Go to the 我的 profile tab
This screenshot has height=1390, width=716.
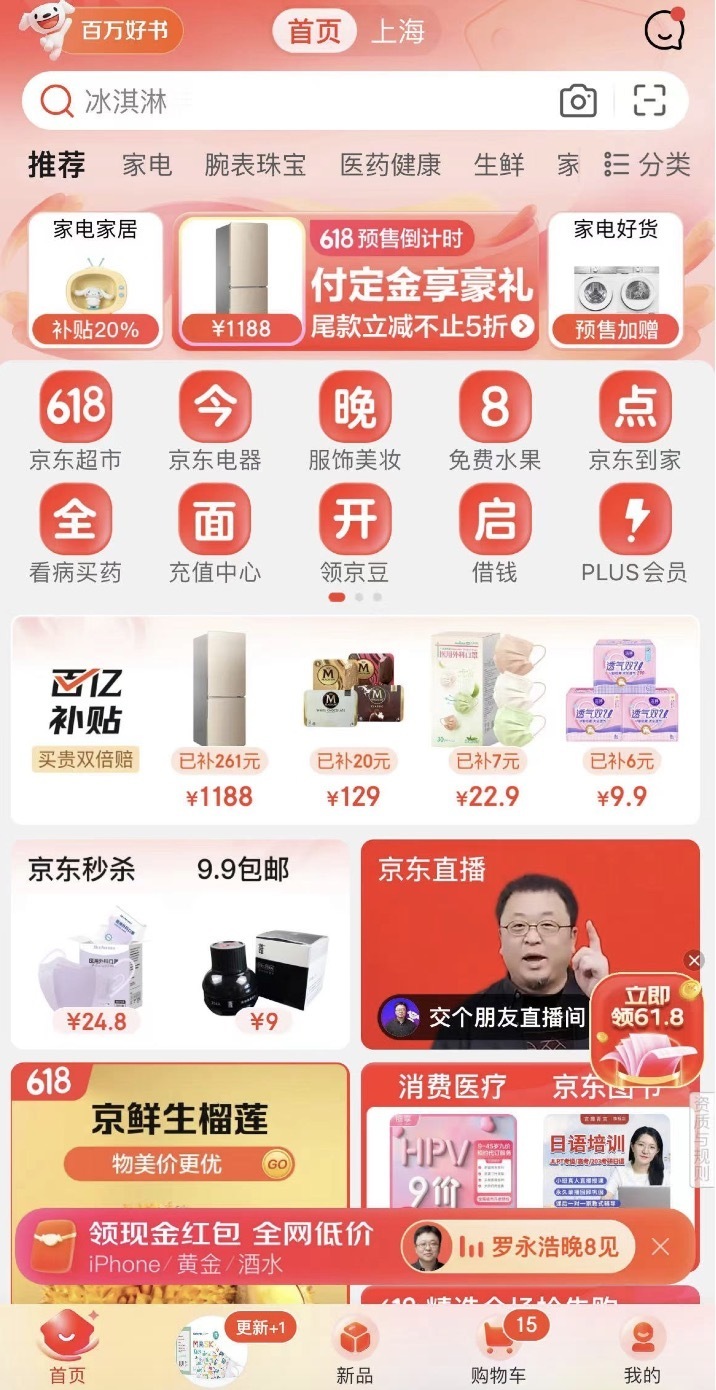coord(642,1348)
